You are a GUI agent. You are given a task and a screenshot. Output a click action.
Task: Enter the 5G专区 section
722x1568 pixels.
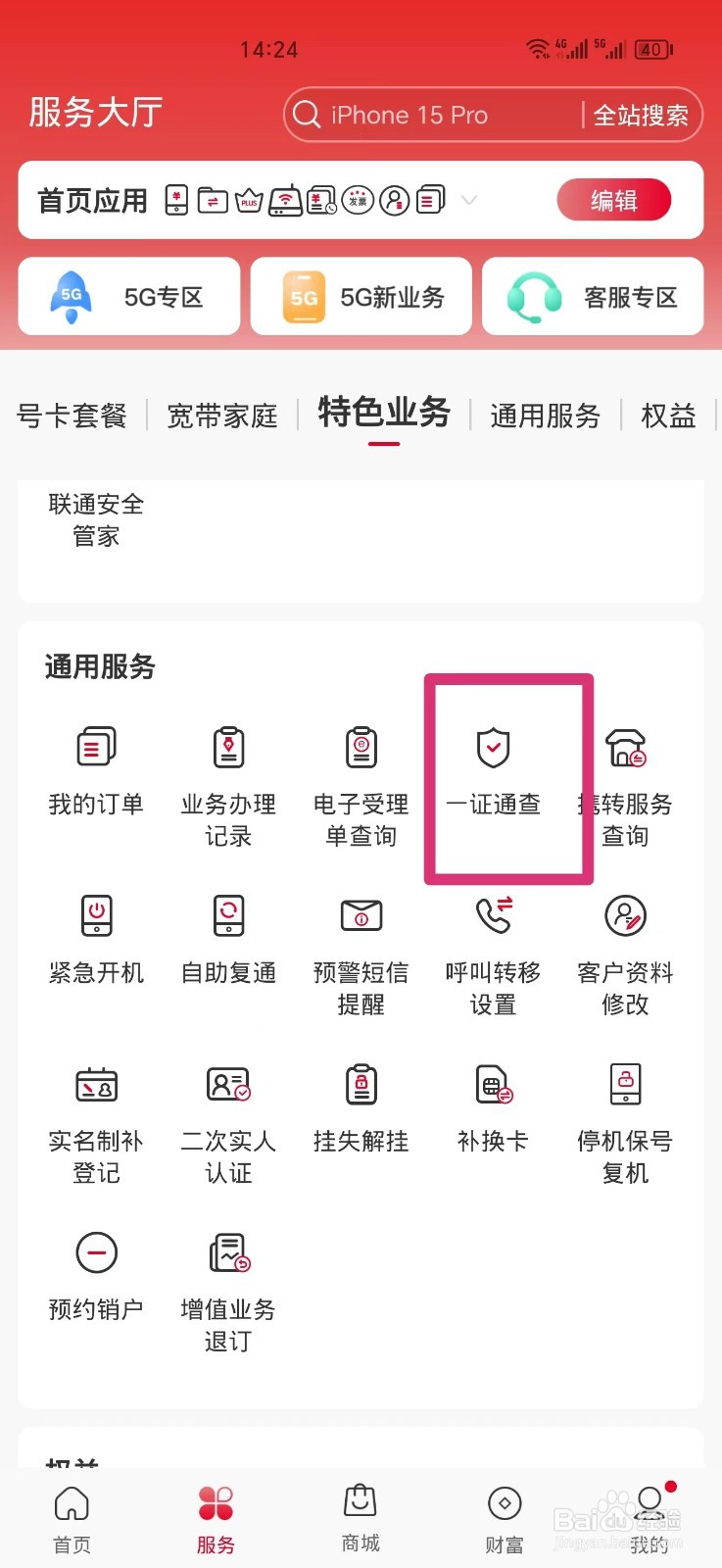tap(128, 296)
